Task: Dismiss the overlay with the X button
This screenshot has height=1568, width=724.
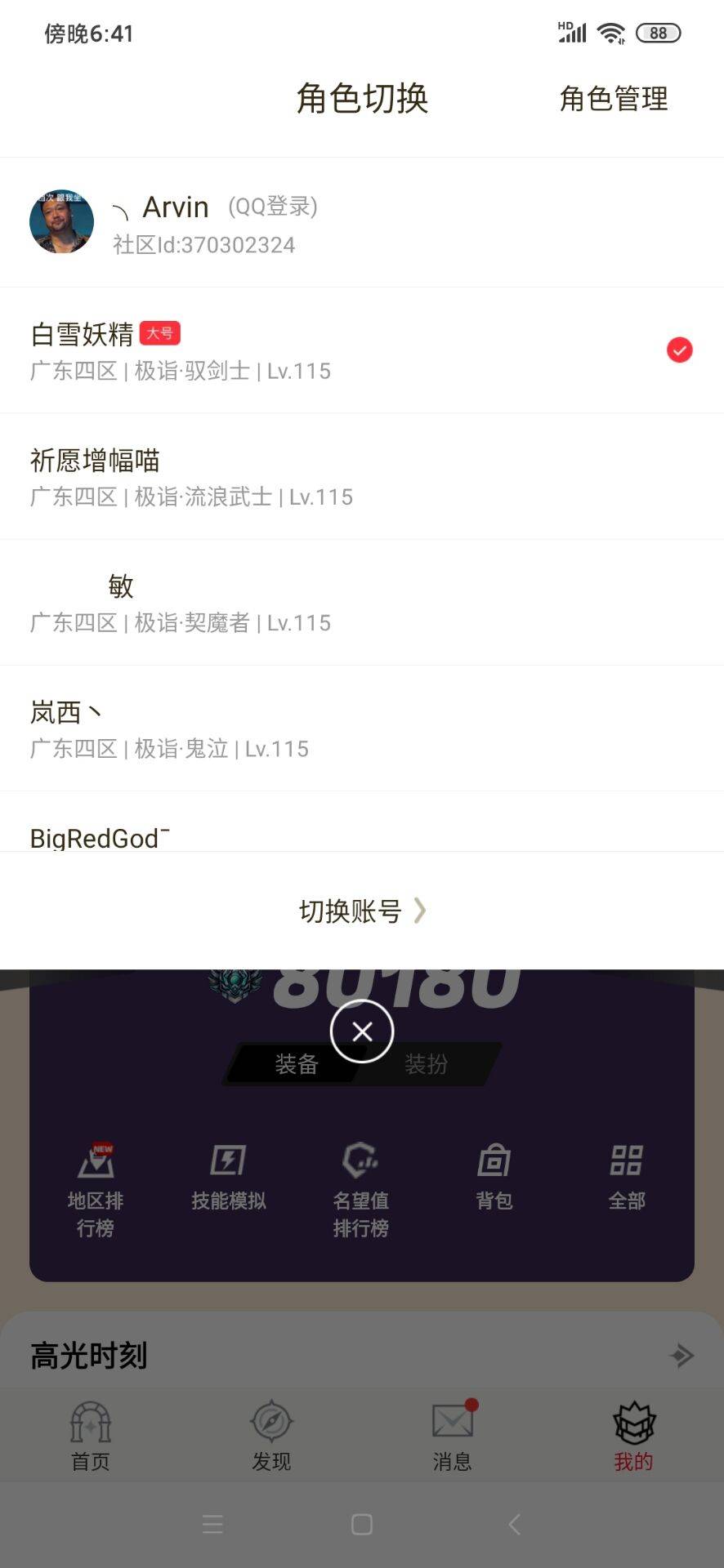Action: pyautogui.click(x=362, y=1031)
